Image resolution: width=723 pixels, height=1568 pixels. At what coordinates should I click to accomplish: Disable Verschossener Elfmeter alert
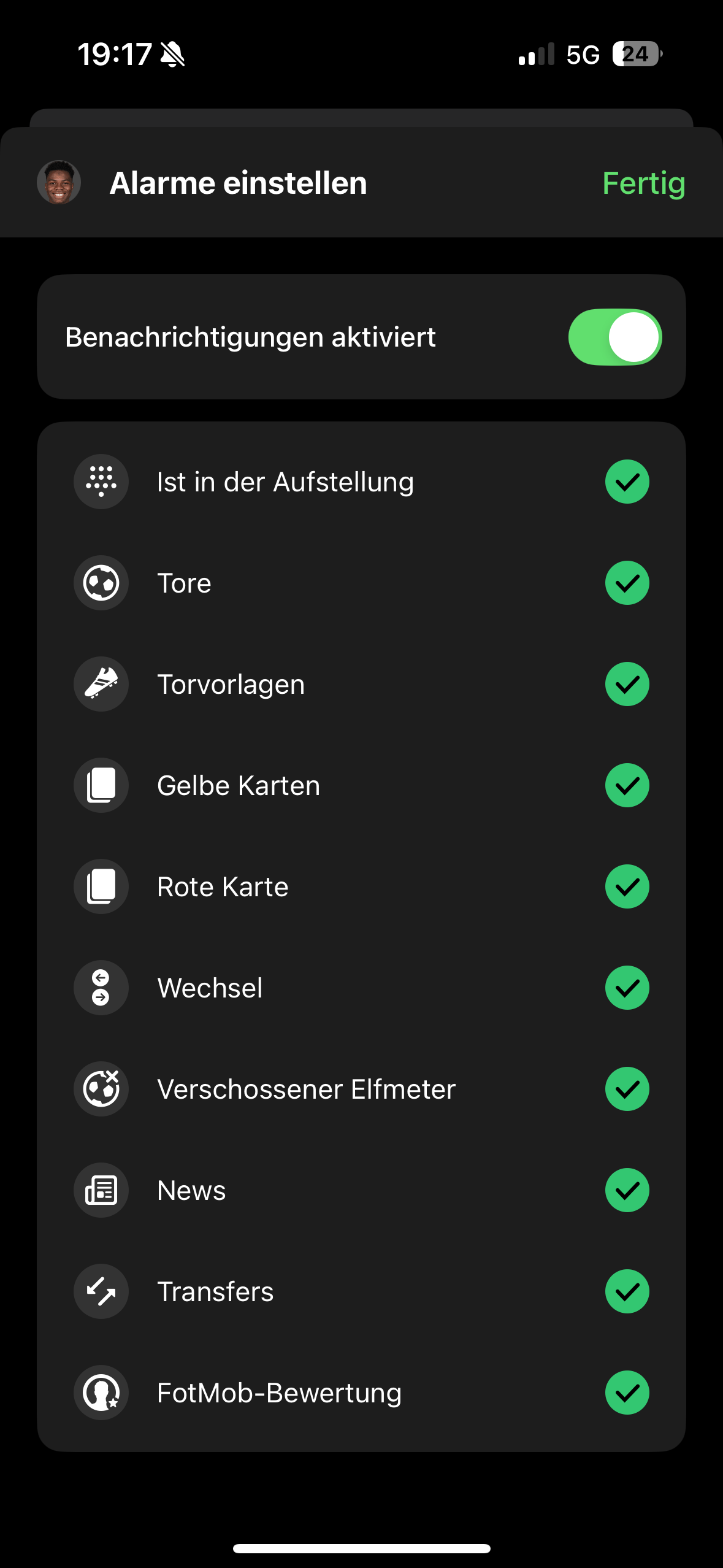pos(627,1089)
